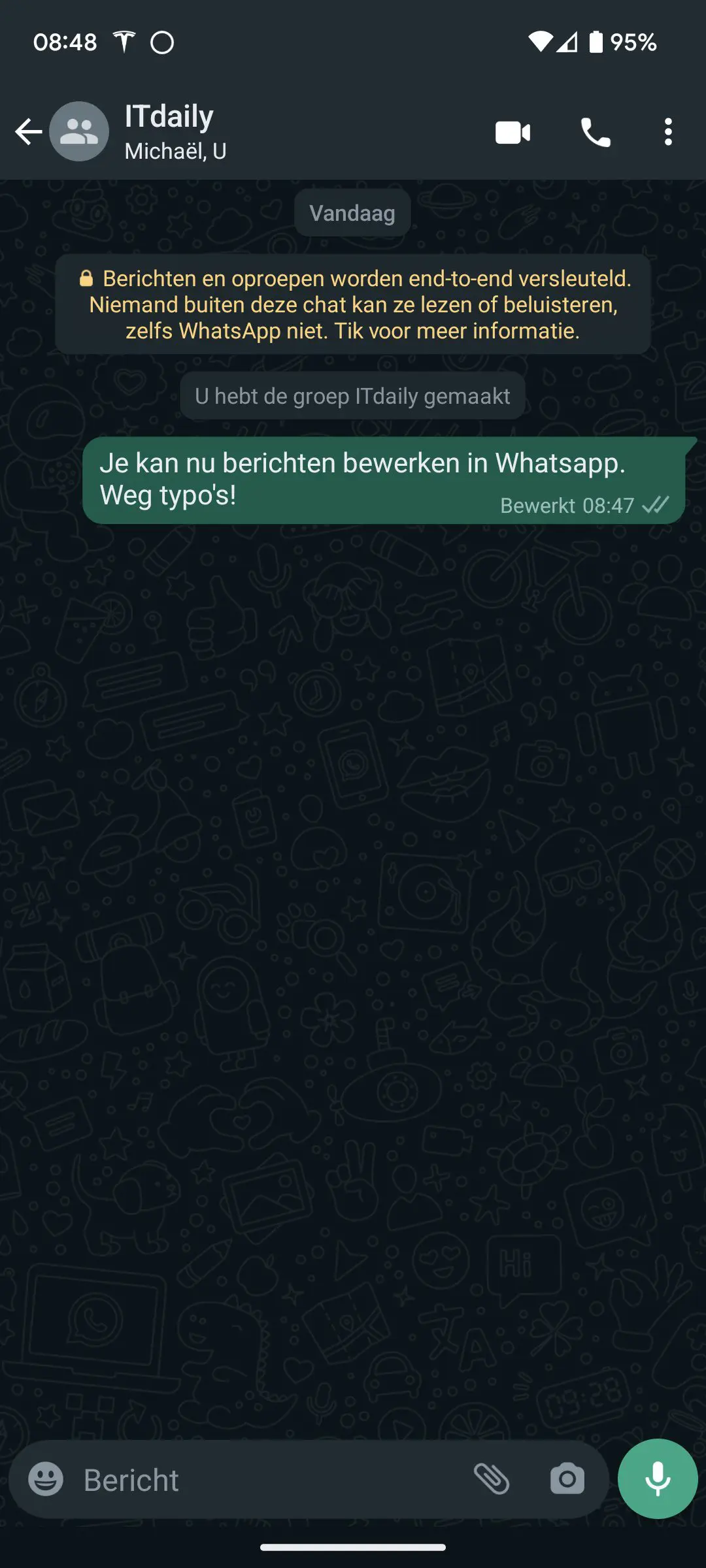Attach a file with the paperclip icon
706x1568 pixels.
pyautogui.click(x=492, y=1479)
